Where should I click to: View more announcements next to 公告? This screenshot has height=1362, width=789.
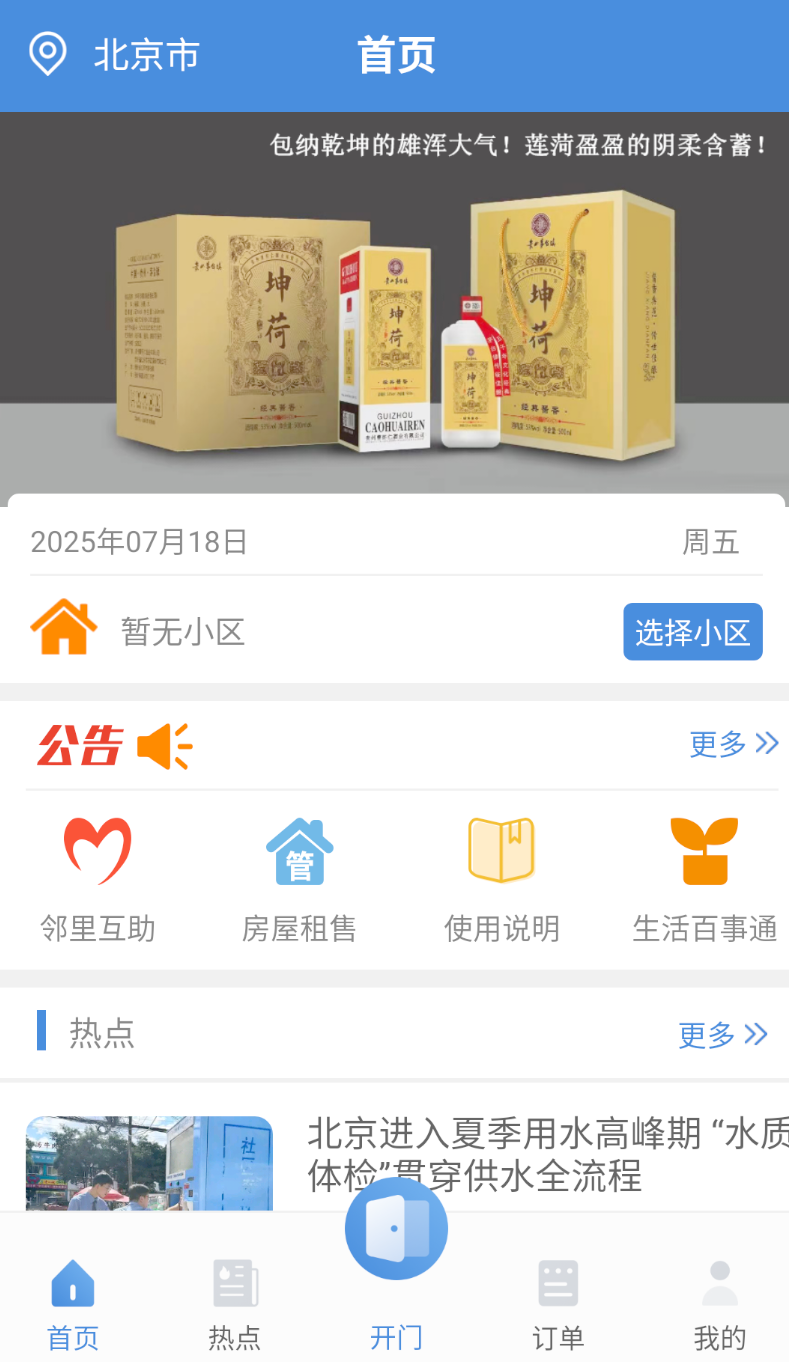733,744
